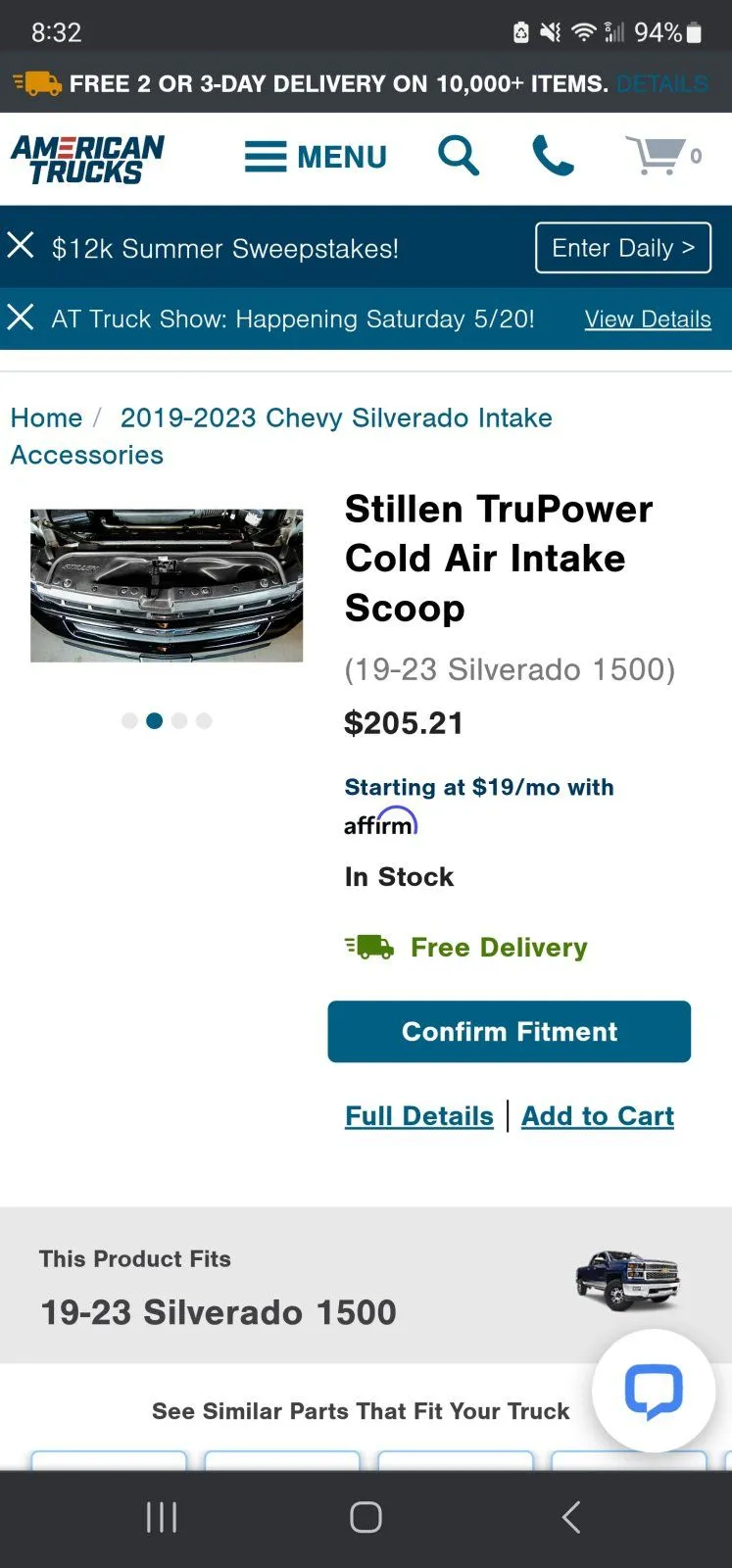
Task: Open the search magnifier icon
Action: (x=458, y=156)
